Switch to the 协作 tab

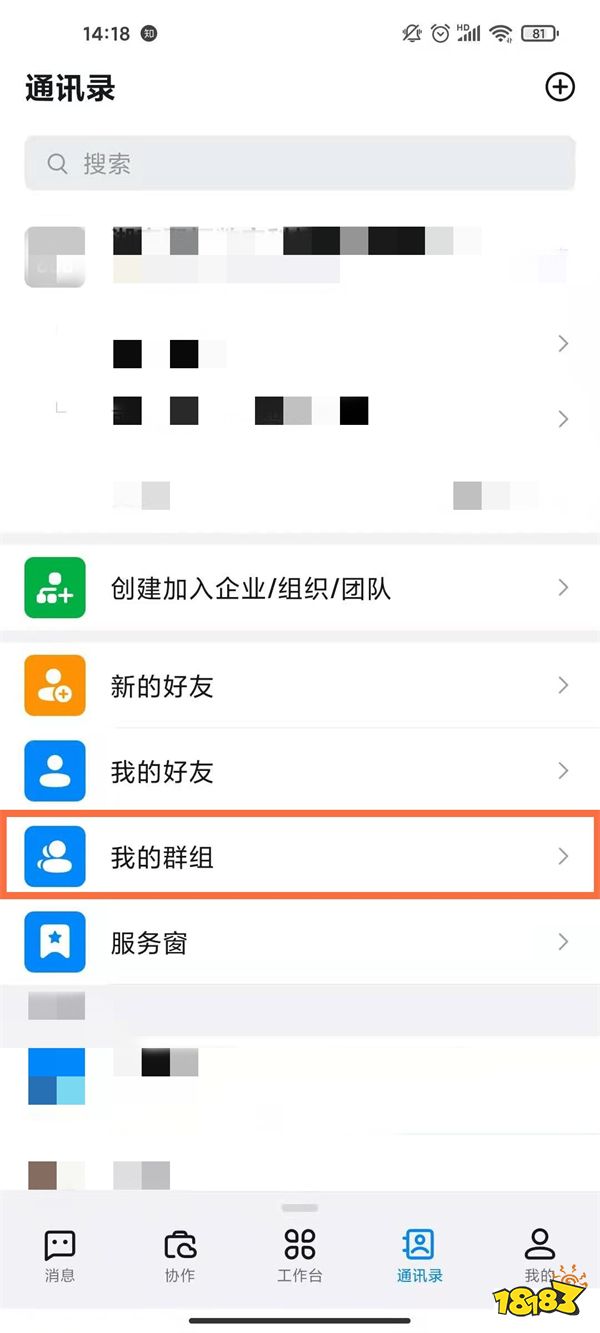coord(180,1255)
